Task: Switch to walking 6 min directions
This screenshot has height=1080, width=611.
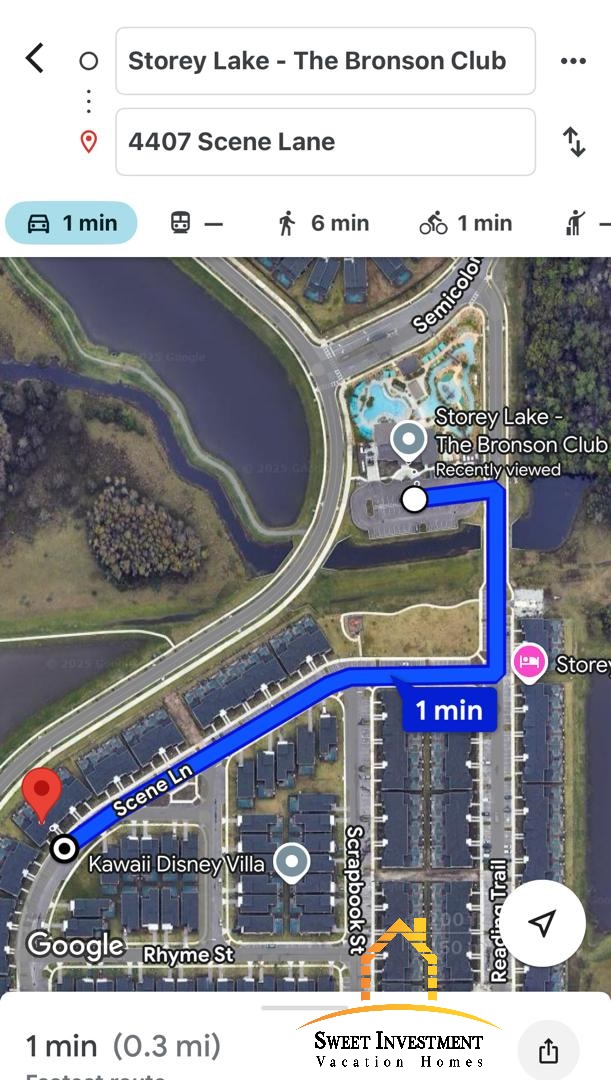Action: coord(323,223)
